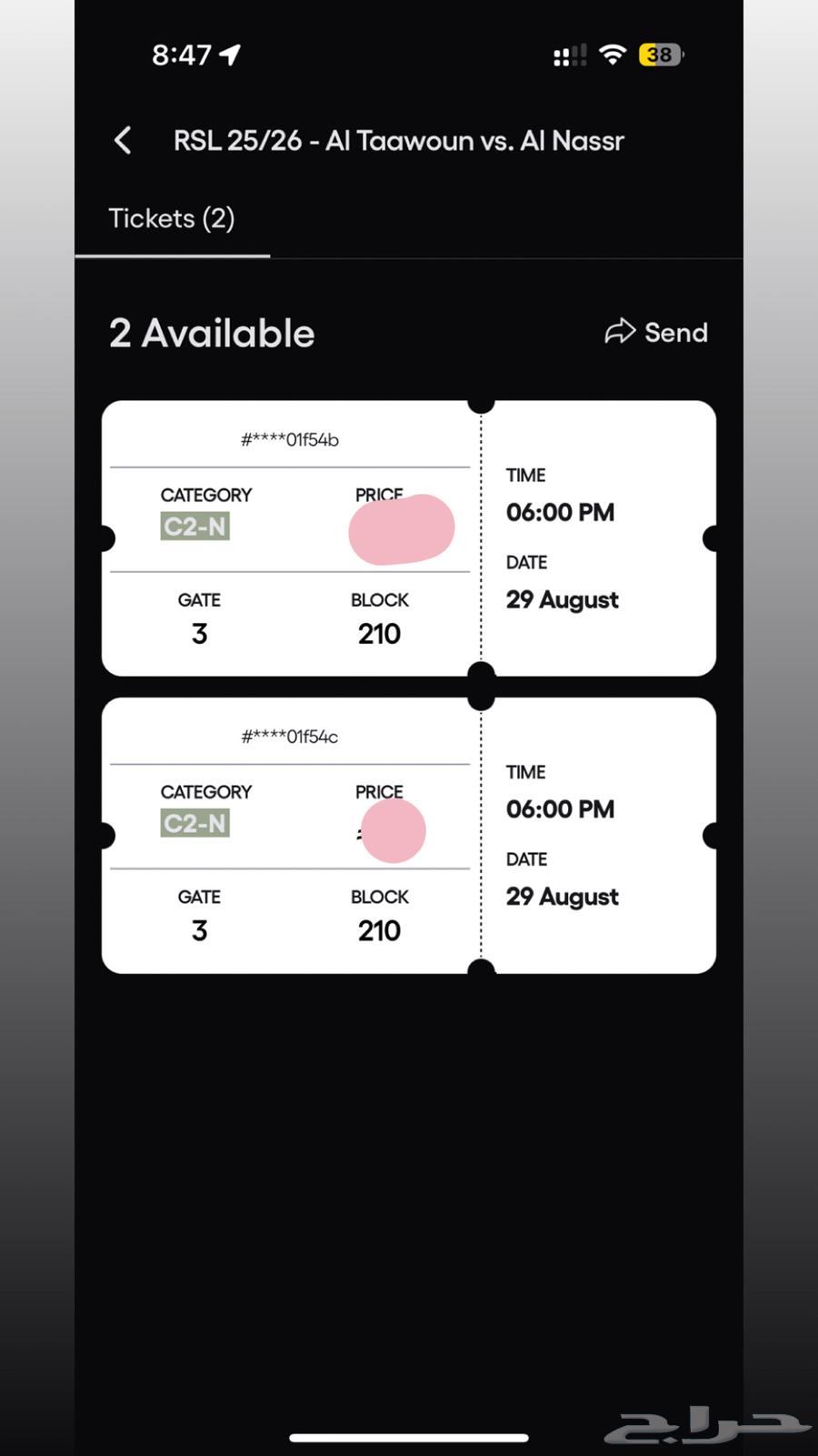Screen dimensions: 818x1456
Task: Select the Tickets (2) tab
Action: coord(172,218)
